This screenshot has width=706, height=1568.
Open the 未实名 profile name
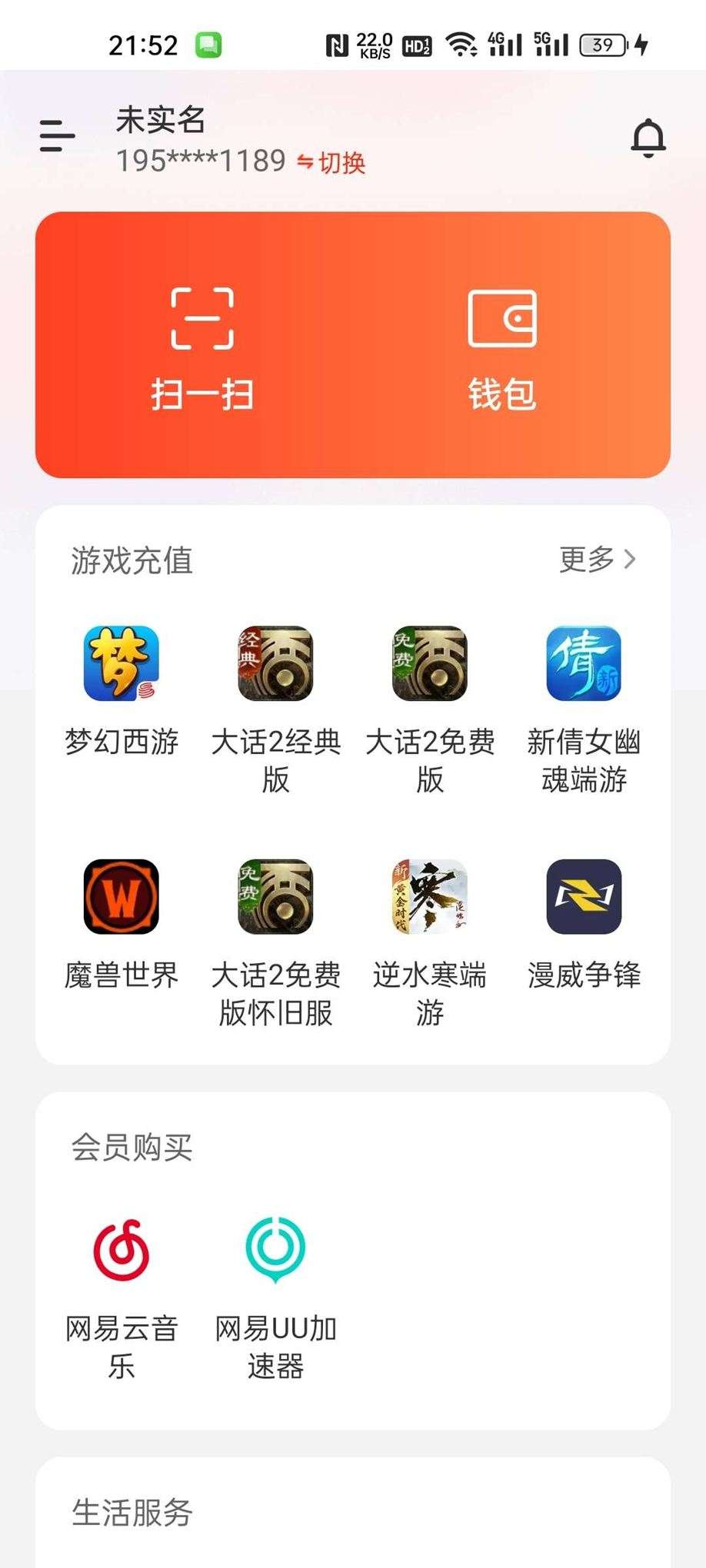pos(160,121)
